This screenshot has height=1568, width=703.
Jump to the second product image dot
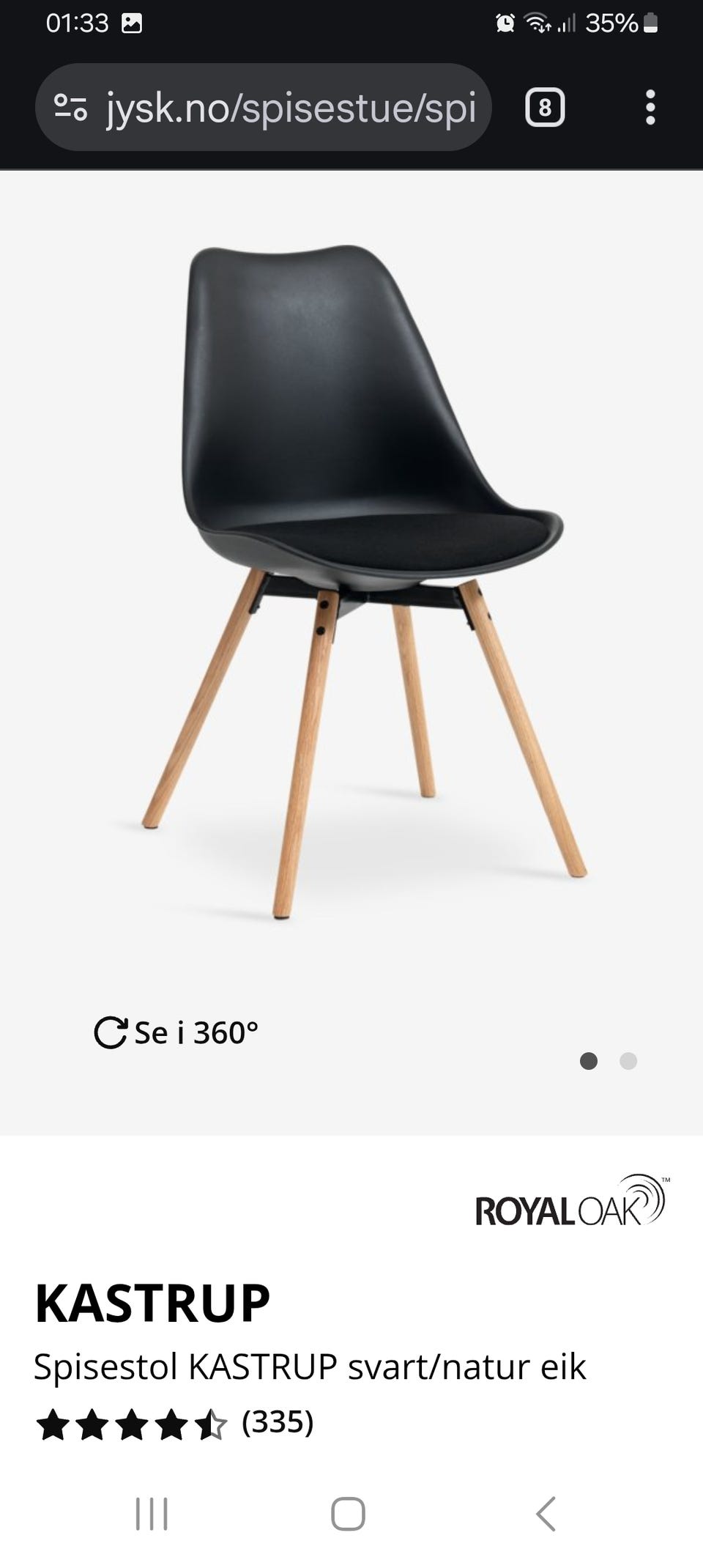point(628,1061)
